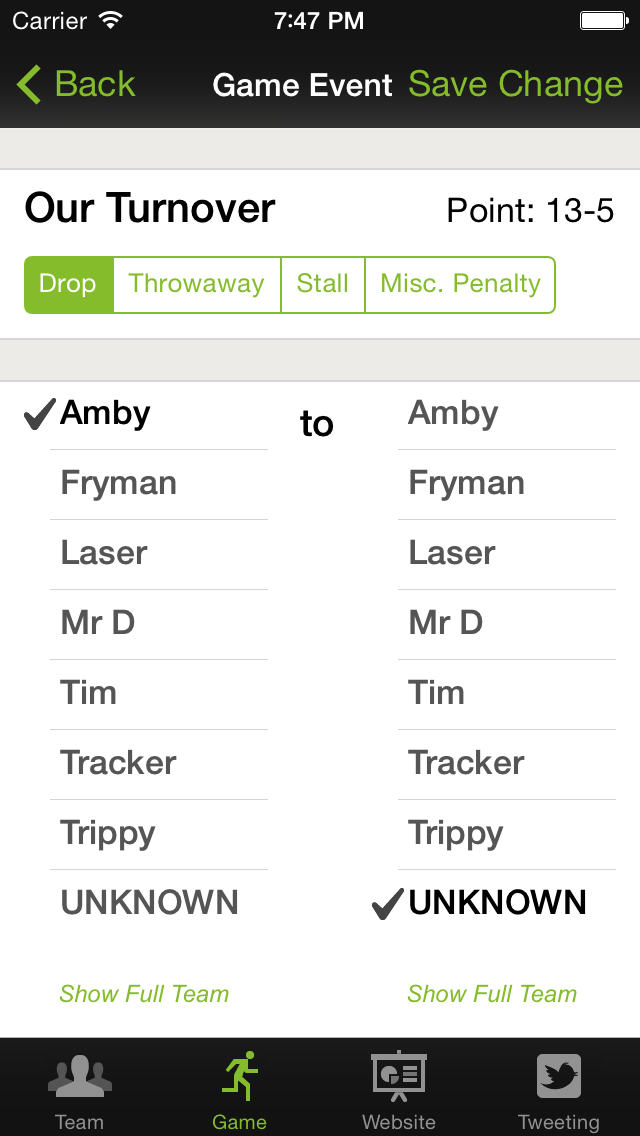Go back using the Back button
Viewport: 640px width, 1136px height.
pos(75,84)
